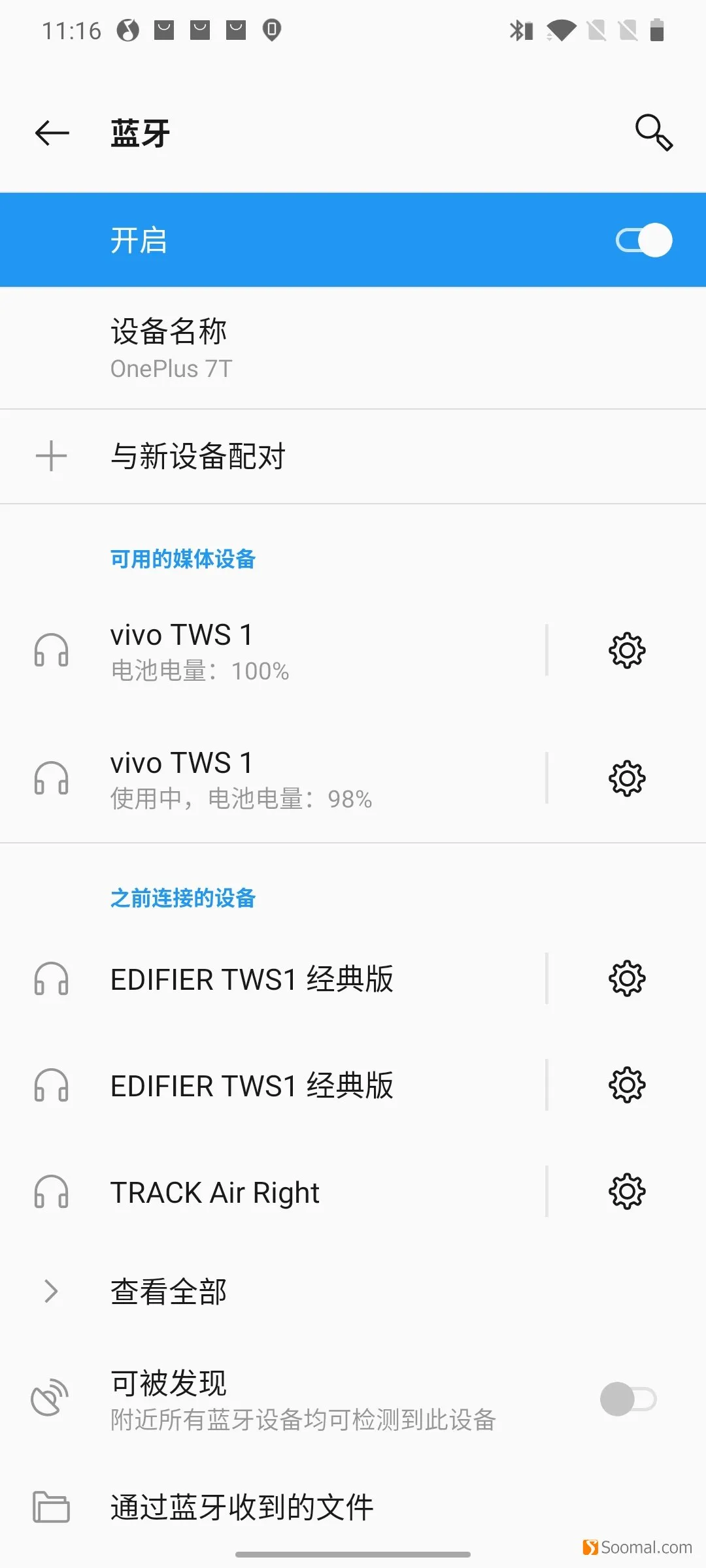Open gear settings for vivo TWS 1 at 100%
This screenshot has height=1568, width=706.
(627, 650)
